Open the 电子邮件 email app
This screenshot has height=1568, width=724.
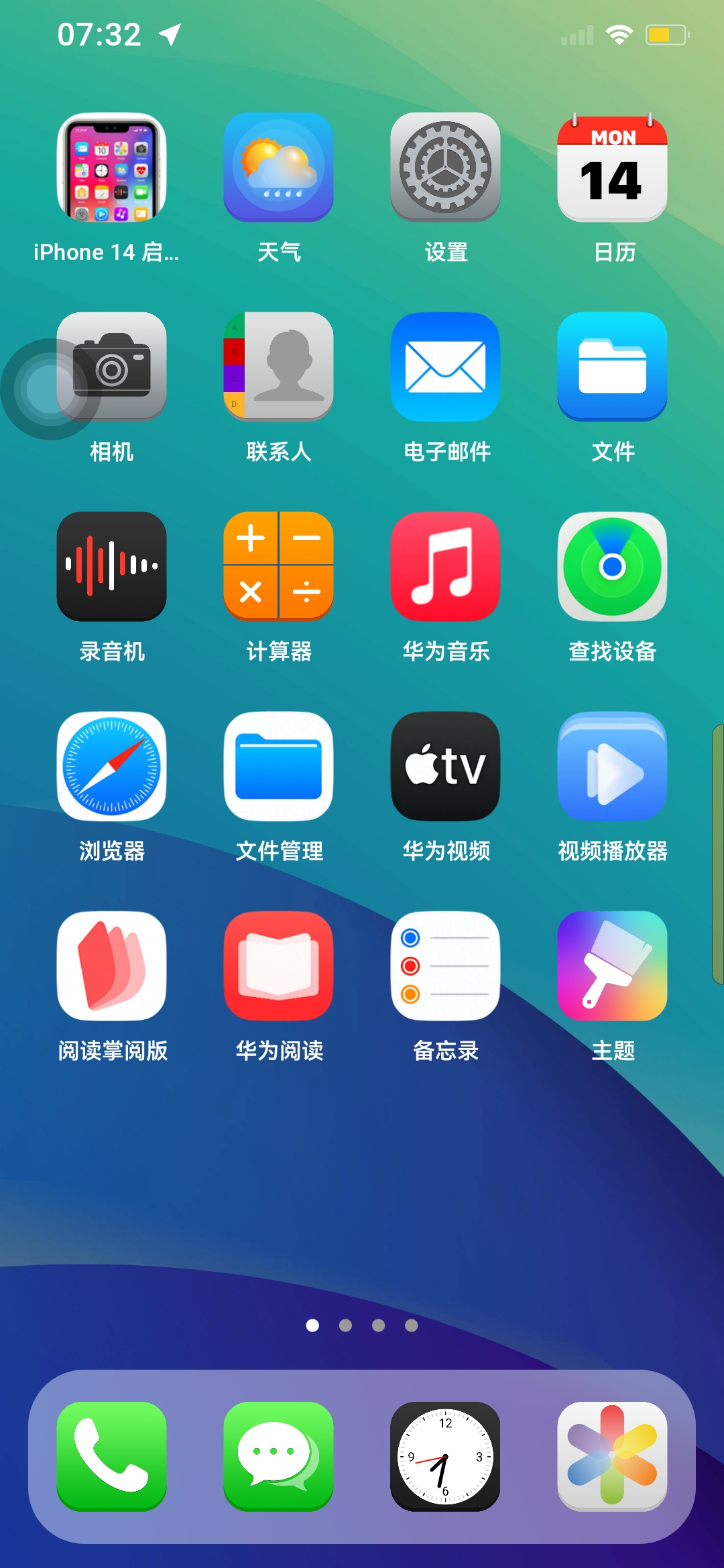point(445,367)
